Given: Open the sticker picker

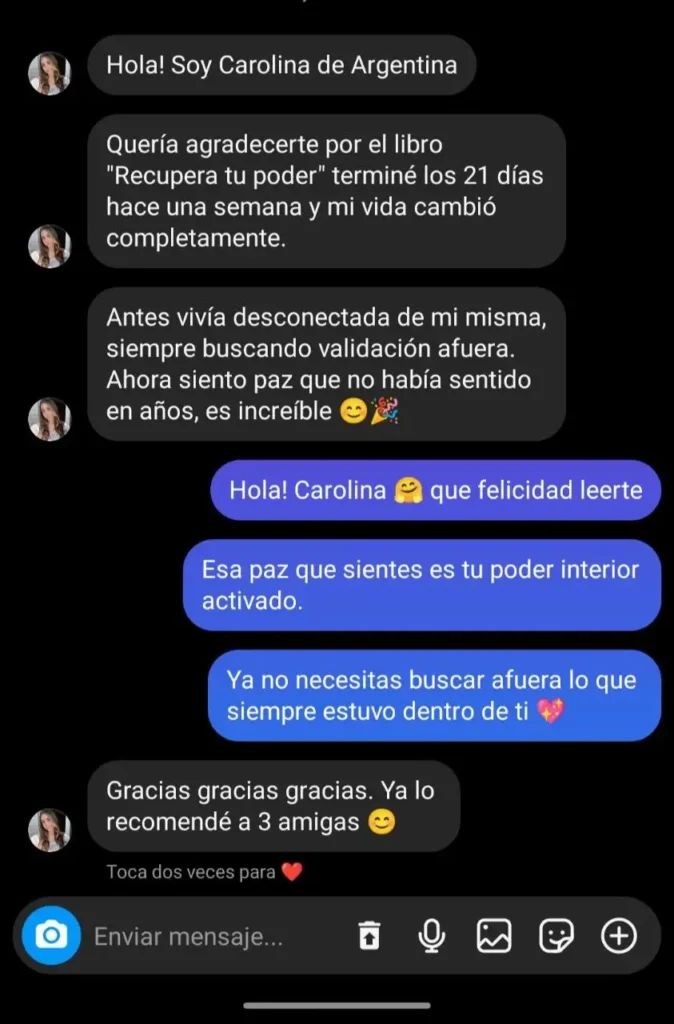Looking at the screenshot, I should (556, 936).
